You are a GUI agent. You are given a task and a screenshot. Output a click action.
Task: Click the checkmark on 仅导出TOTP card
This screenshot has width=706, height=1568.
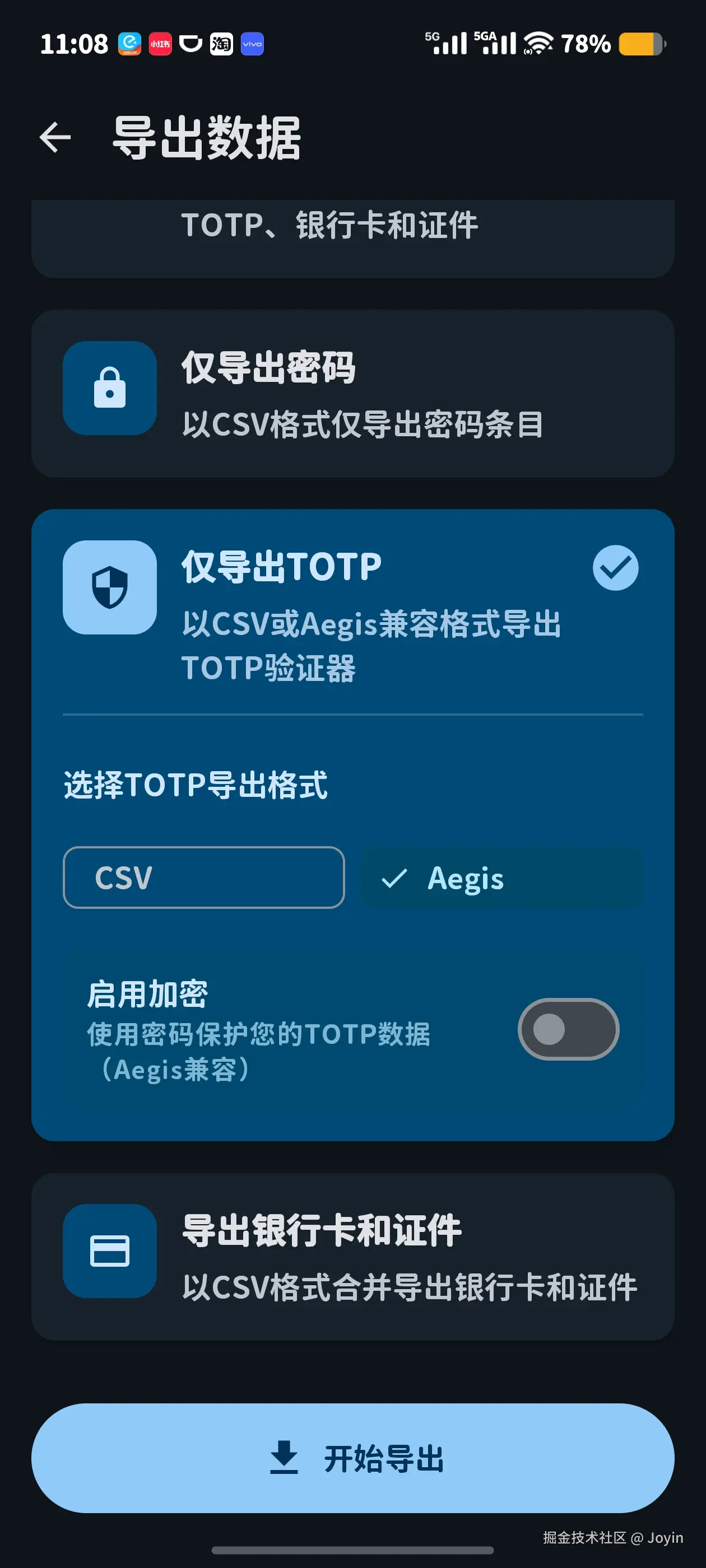pos(616,567)
